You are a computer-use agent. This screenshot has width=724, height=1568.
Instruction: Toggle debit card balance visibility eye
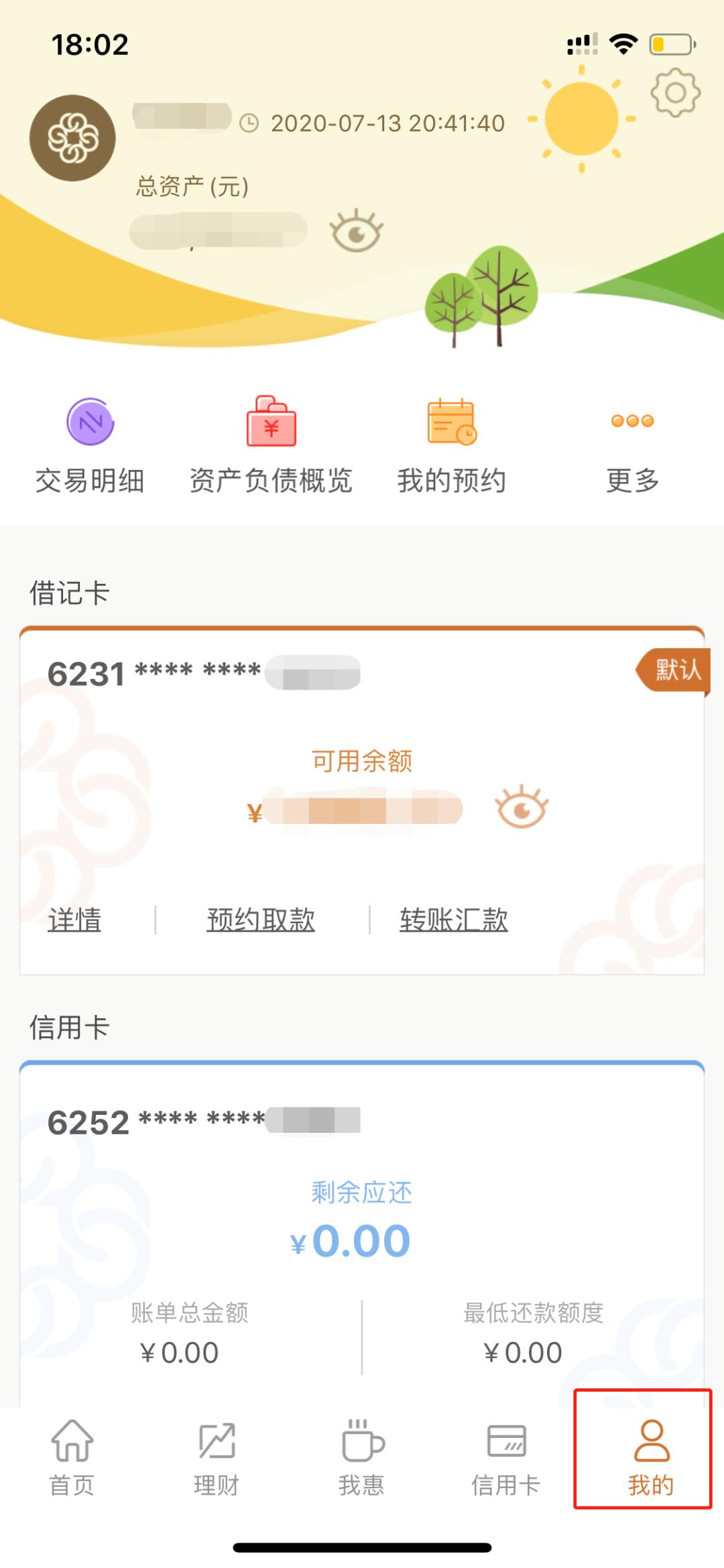(522, 808)
